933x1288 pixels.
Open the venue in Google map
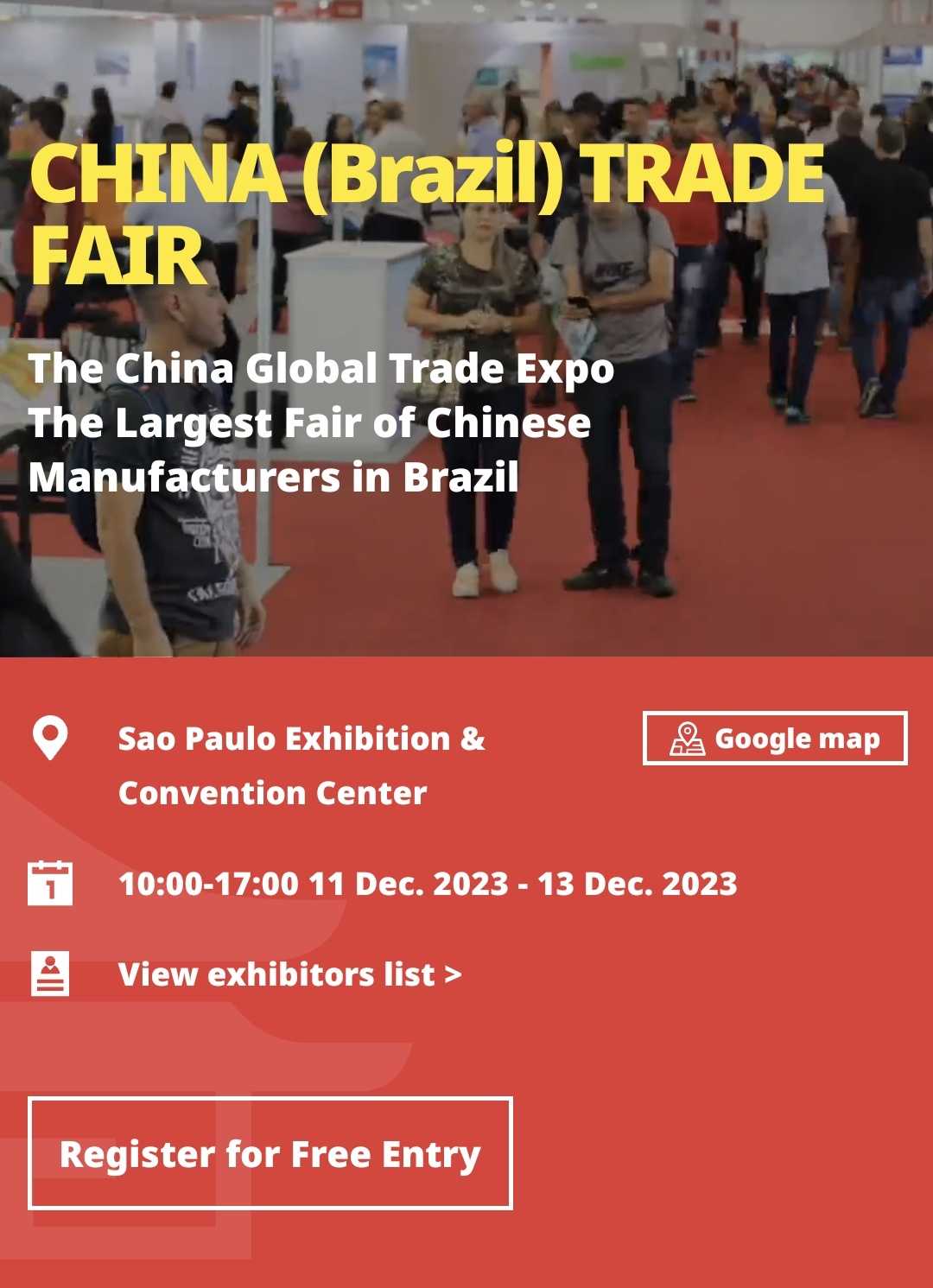click(x=775, y=739)
